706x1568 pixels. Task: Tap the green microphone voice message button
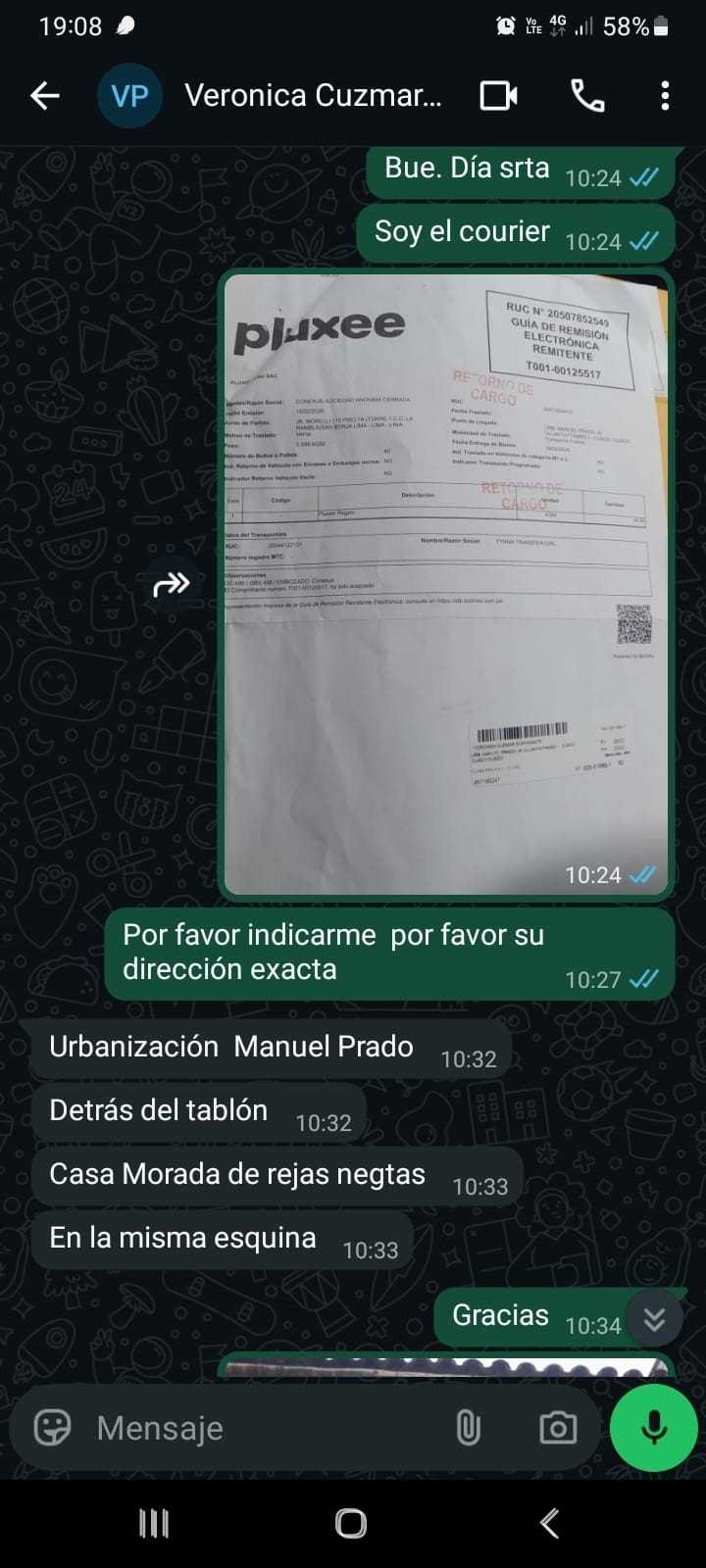pyautogui.click(x=653, y=1428)
